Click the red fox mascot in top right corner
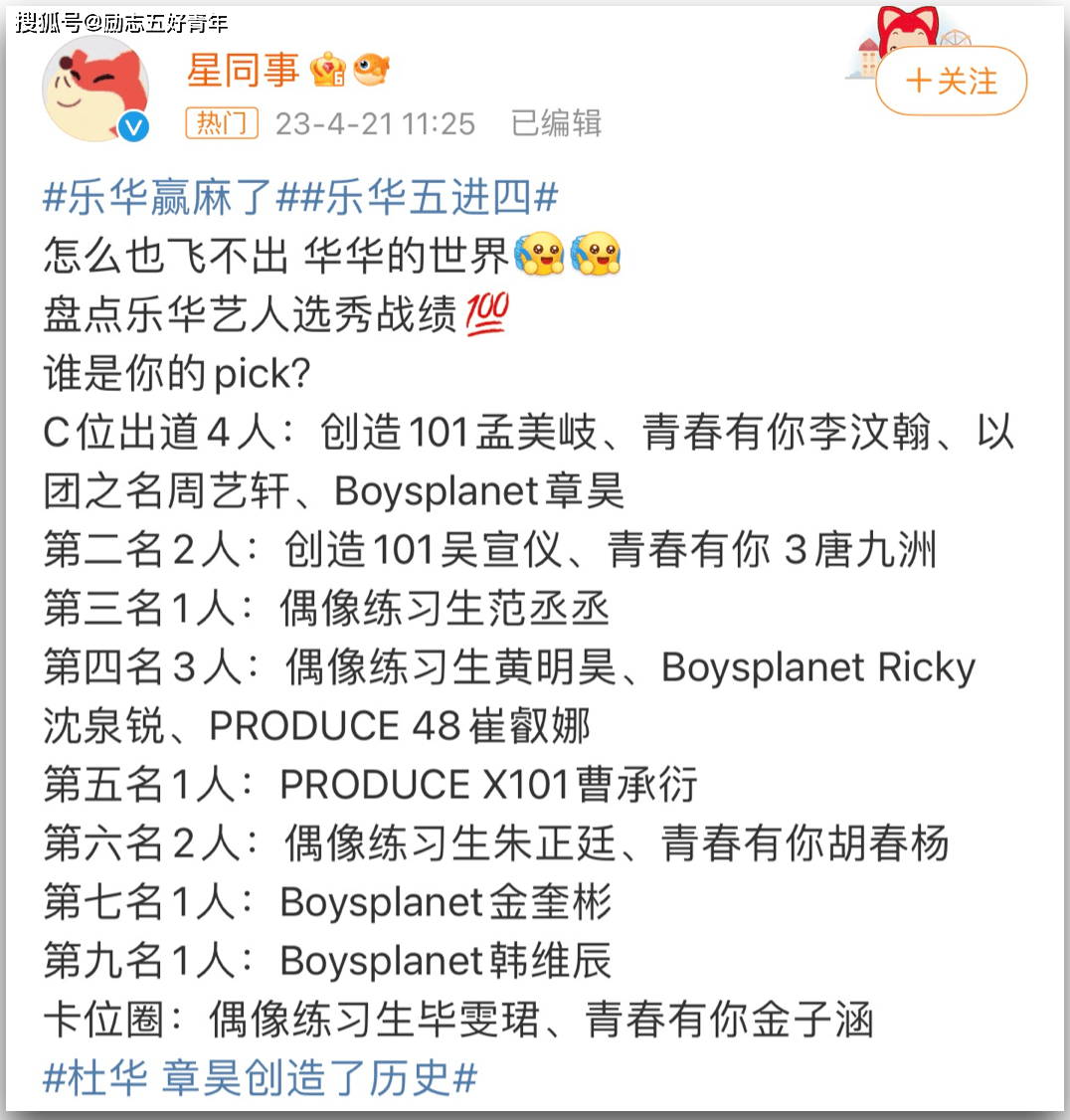 pos(910,30)
